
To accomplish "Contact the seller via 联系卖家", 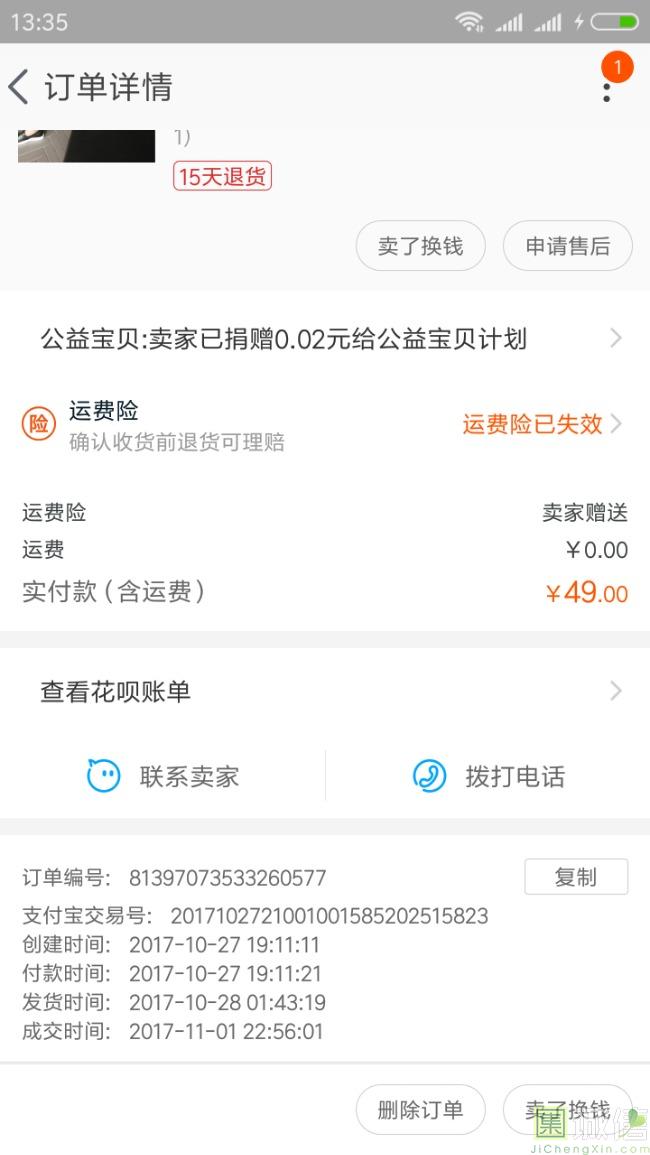I will click(x=163, y=776).
